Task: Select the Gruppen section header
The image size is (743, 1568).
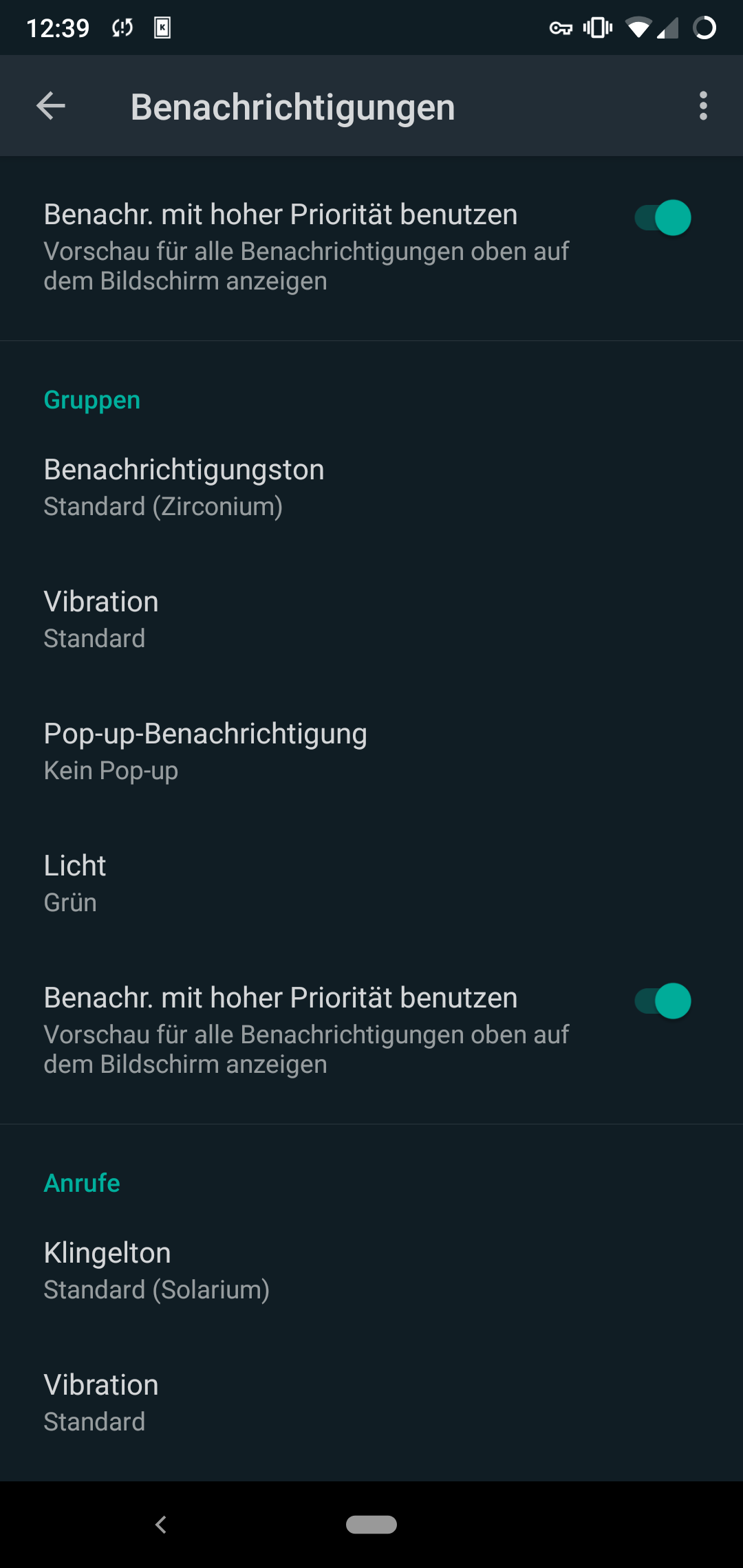Action: 91,399
